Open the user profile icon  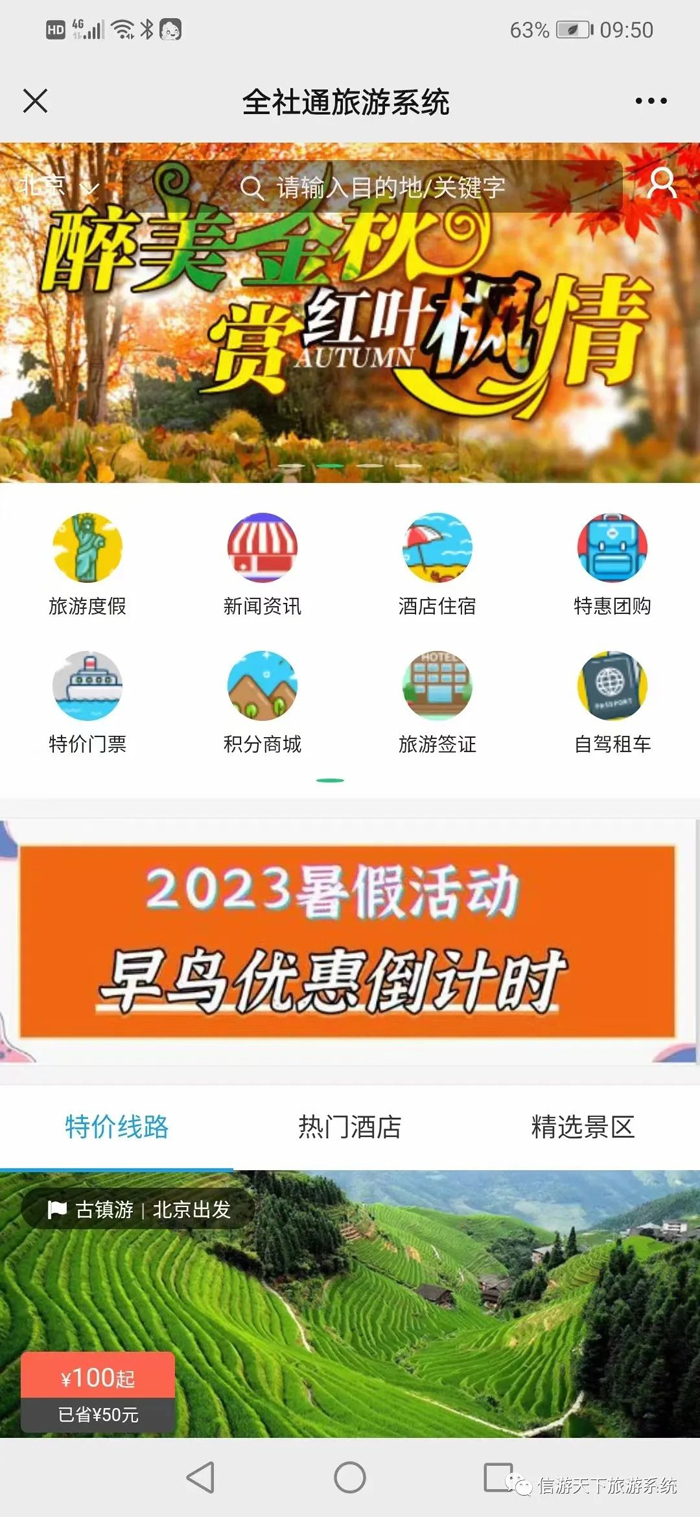pos(662,184)
